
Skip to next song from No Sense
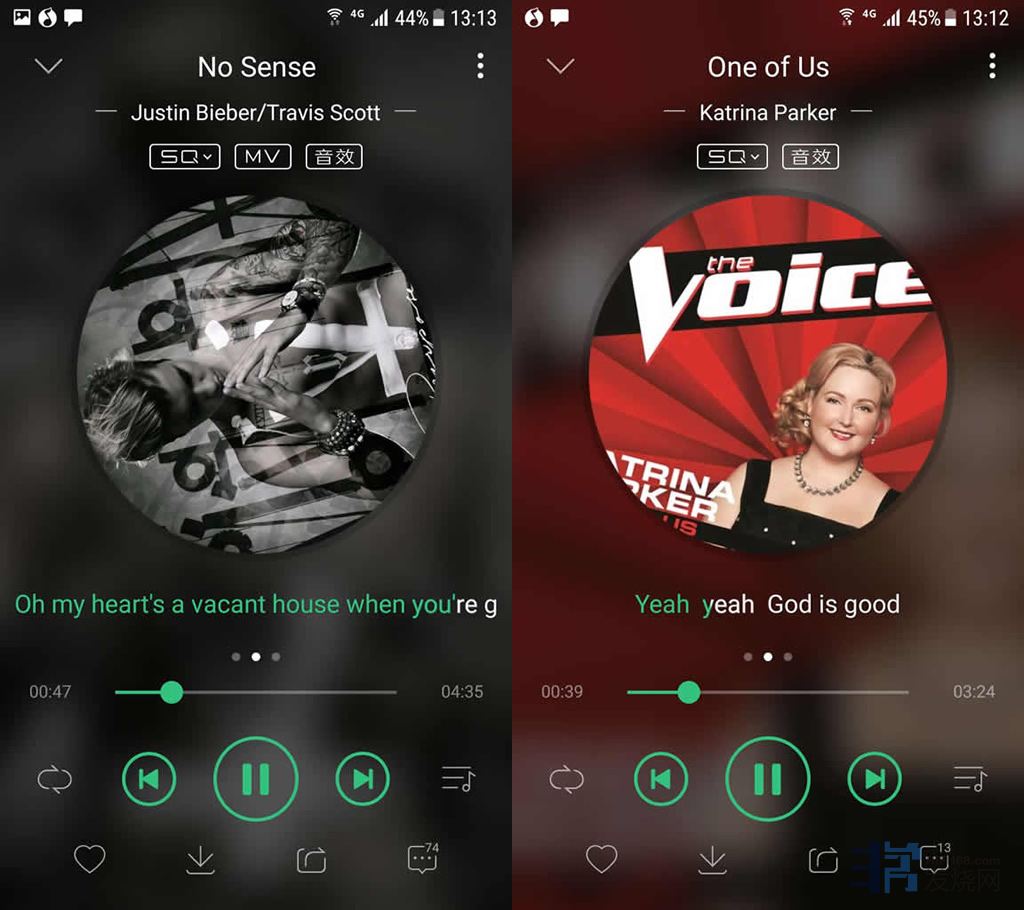click(362, 779)
